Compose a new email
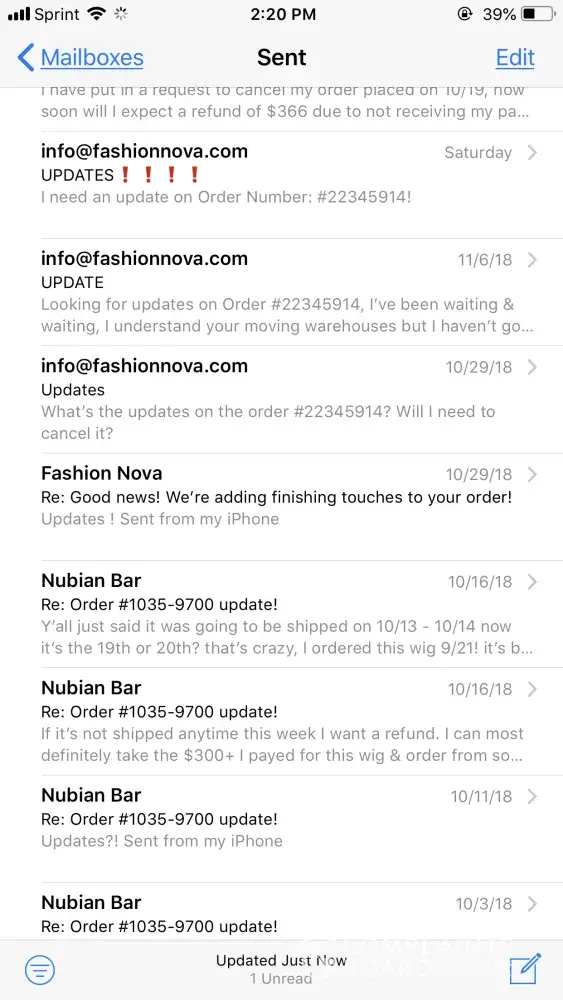 click(x=525, y=969)
